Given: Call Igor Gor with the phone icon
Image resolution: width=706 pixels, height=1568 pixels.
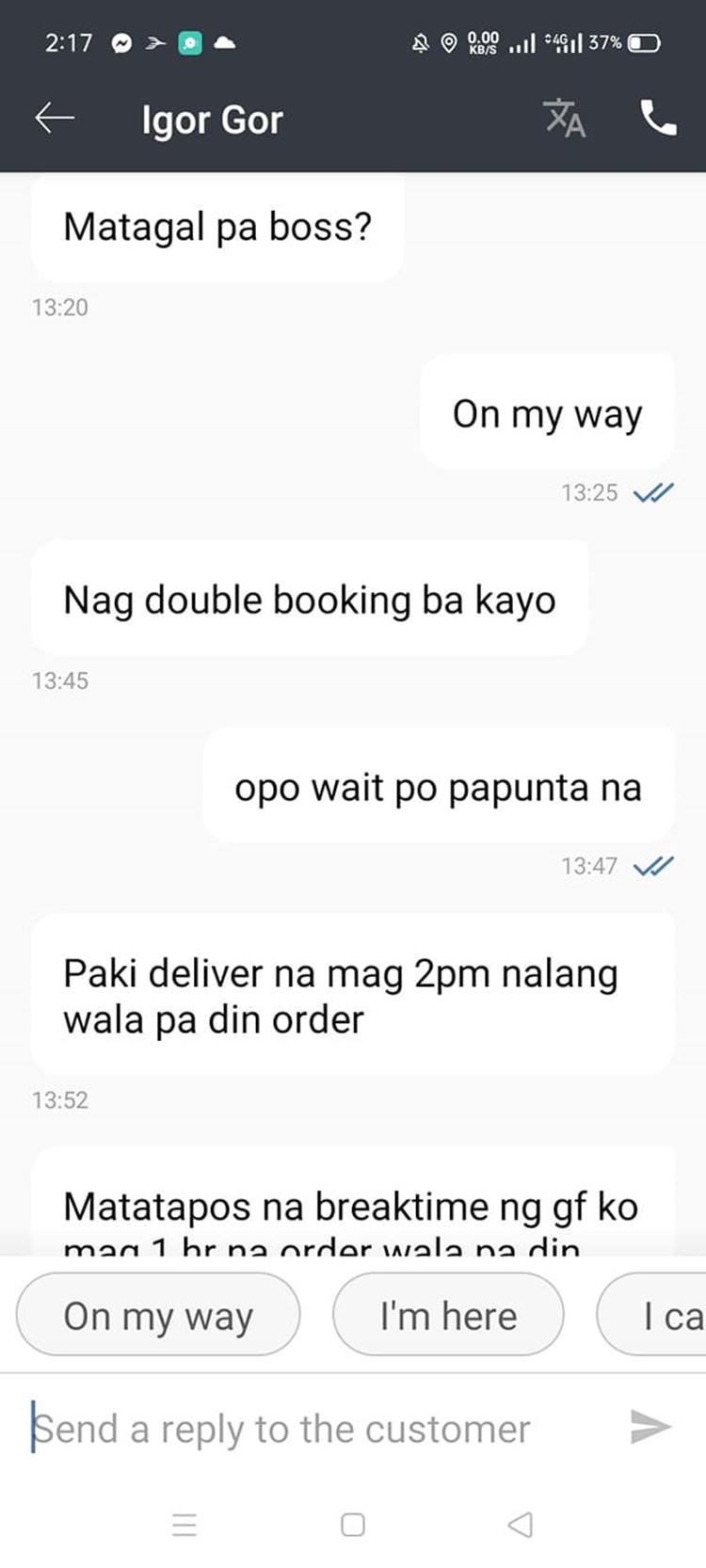Looking at the screenshot, I should point(658,118).
